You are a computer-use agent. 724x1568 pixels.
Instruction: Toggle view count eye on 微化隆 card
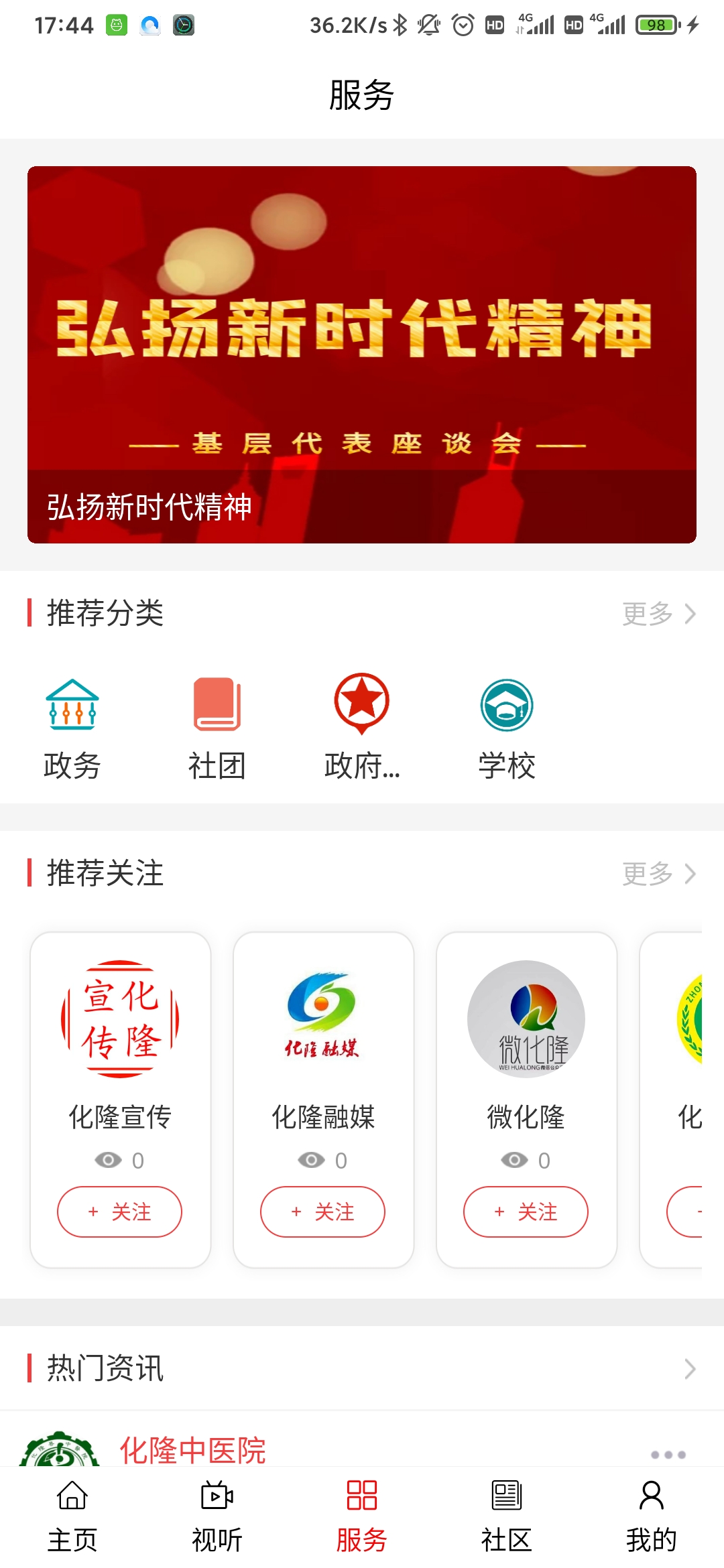tap(513, 1161)
